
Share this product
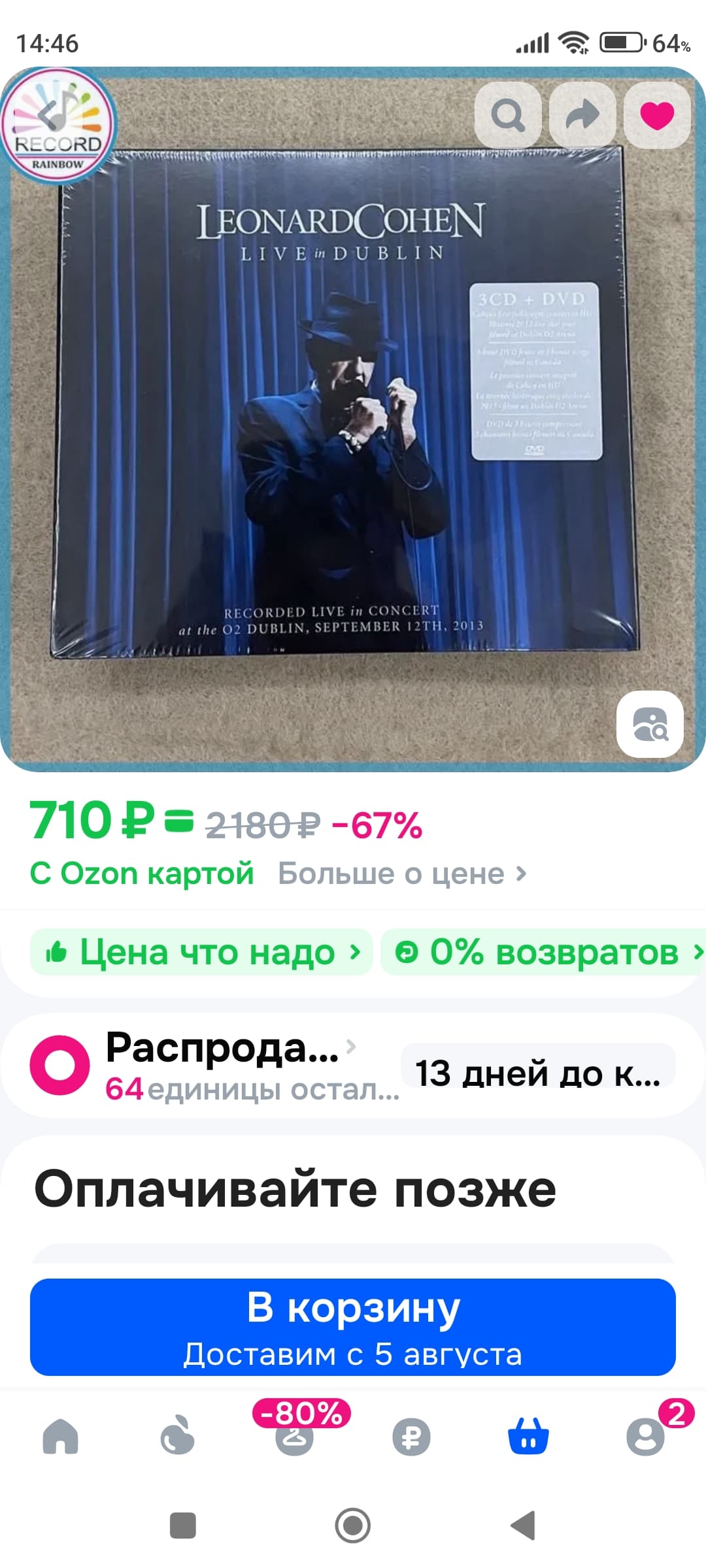tap(582, 116)
